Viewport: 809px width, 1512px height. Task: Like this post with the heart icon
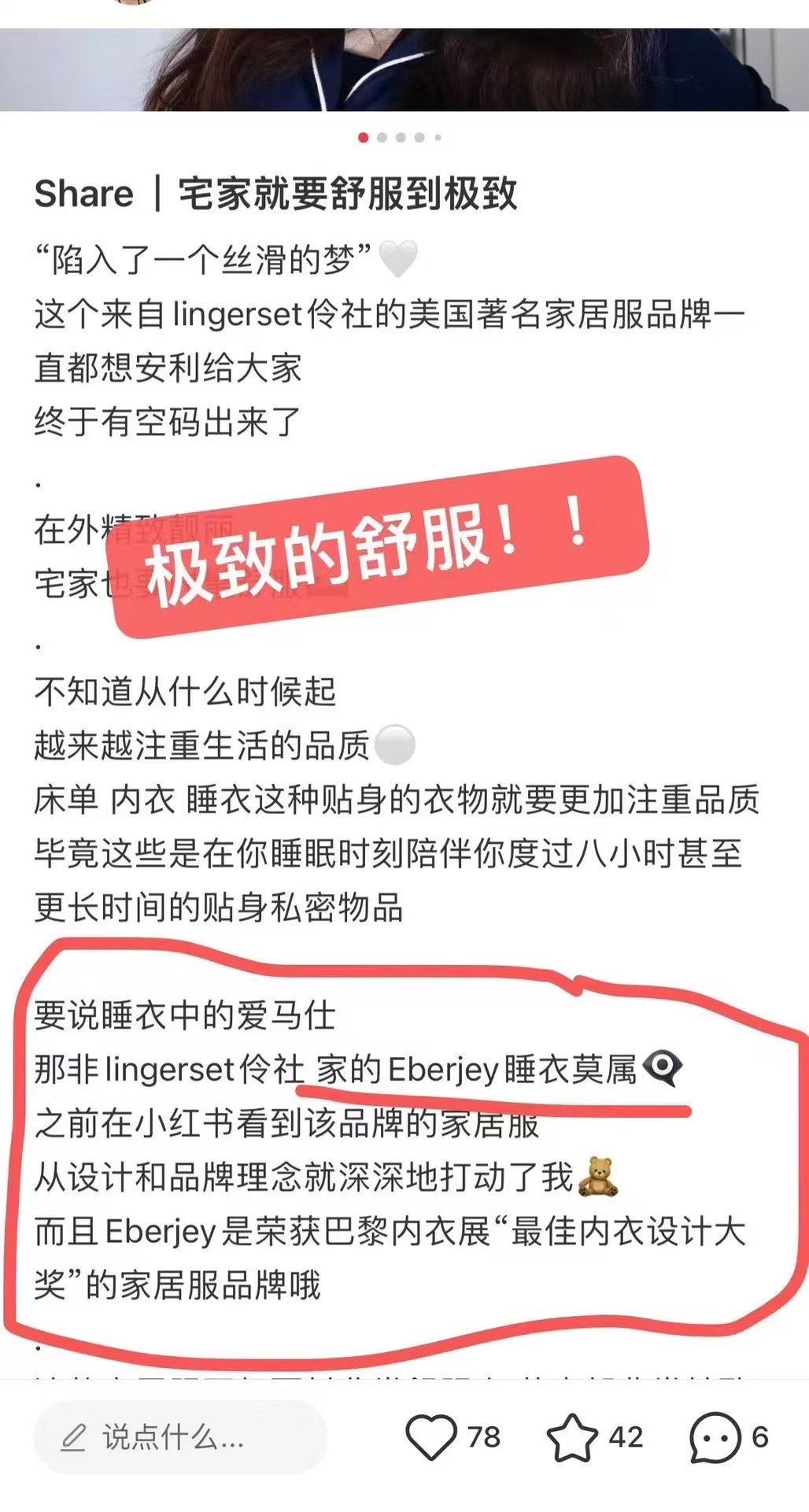(x=430, y=1437)
